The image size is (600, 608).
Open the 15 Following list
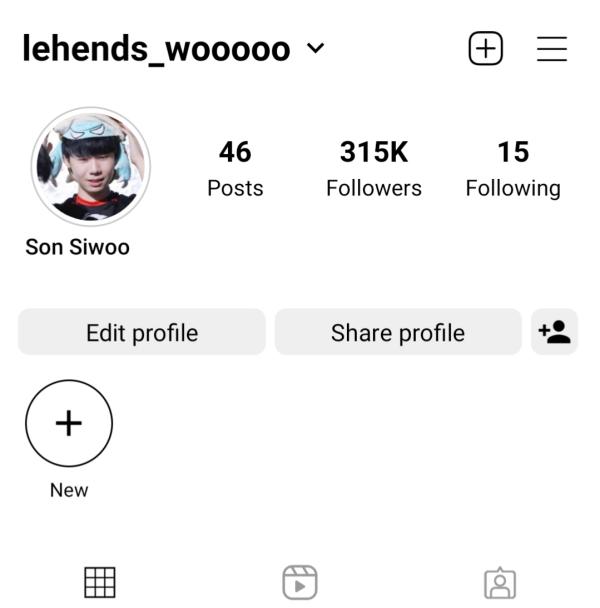tap(513, 168)
